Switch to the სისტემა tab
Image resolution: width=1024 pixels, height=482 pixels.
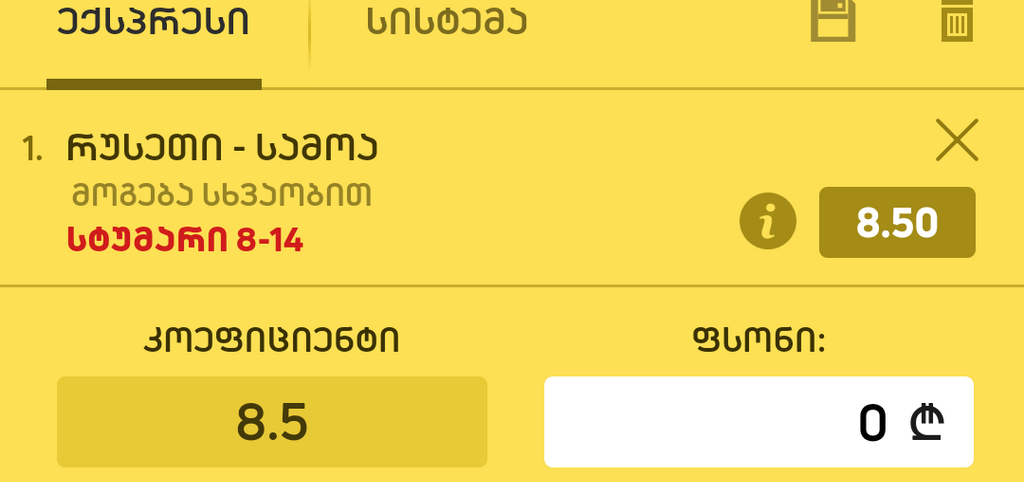click(446, 24)
